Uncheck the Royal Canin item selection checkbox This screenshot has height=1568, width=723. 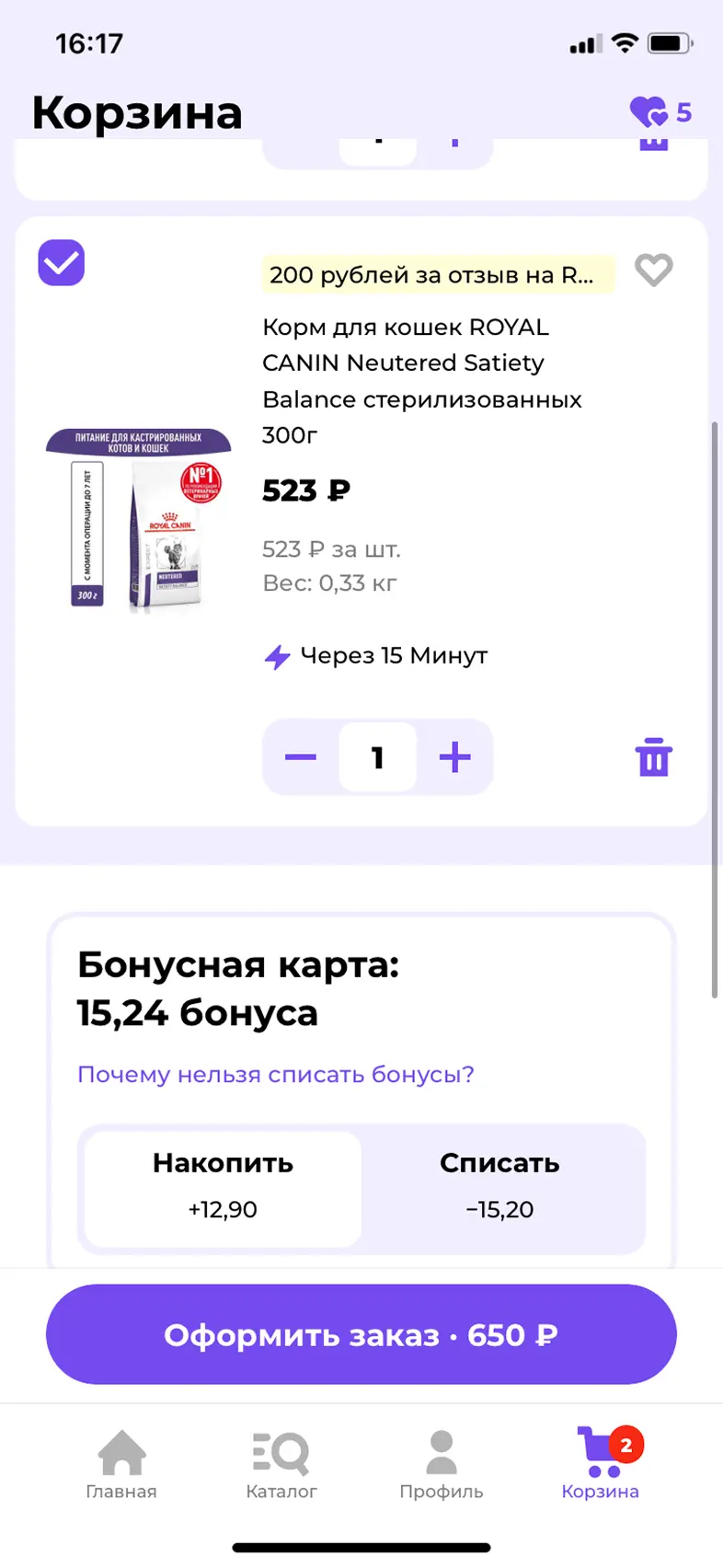[61, 263]
